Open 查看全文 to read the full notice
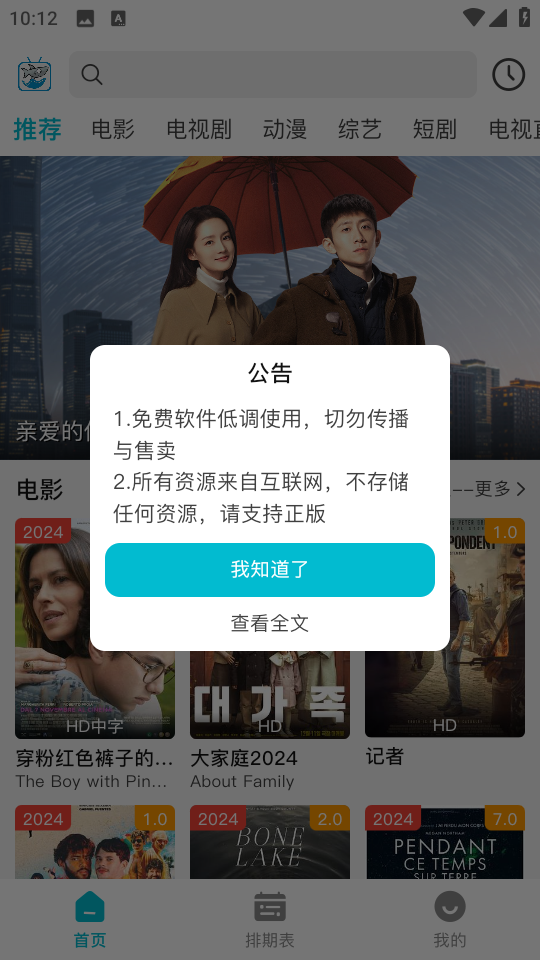This screenshot has width=540, height=960. tap(270, 623)
